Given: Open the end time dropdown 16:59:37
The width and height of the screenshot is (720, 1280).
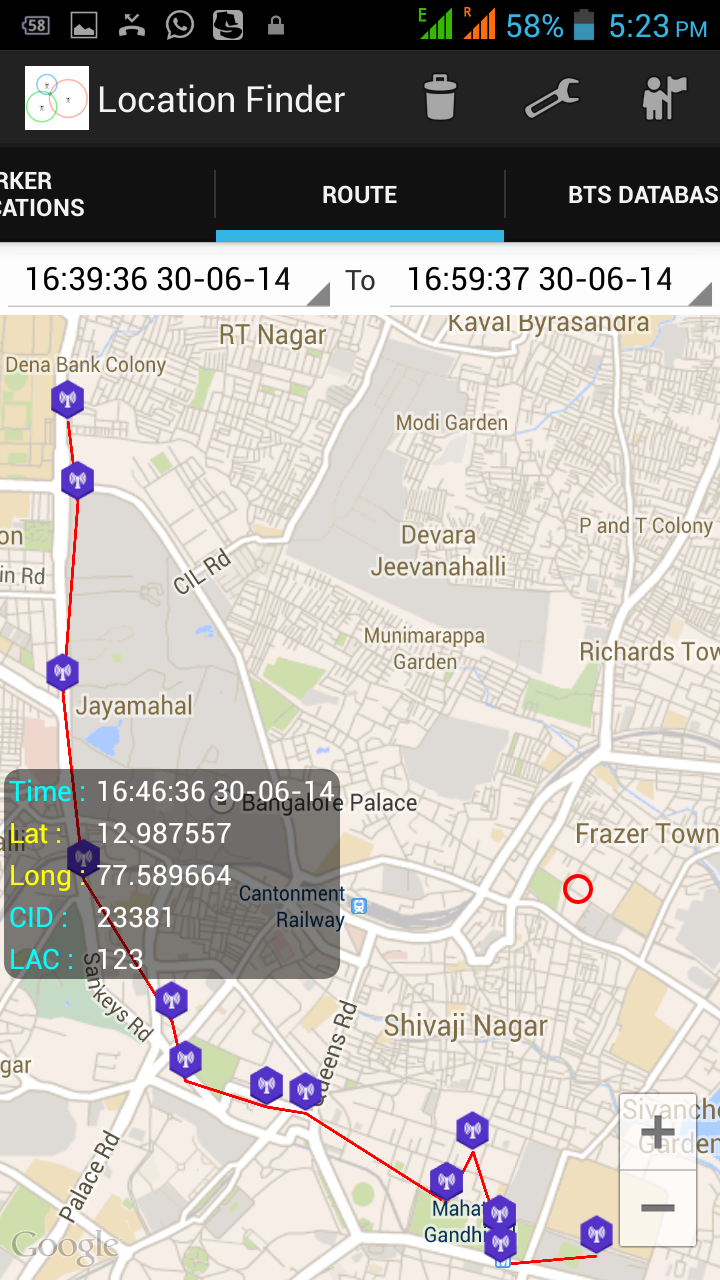Looking at the screenshot, I should click(550, 279).
